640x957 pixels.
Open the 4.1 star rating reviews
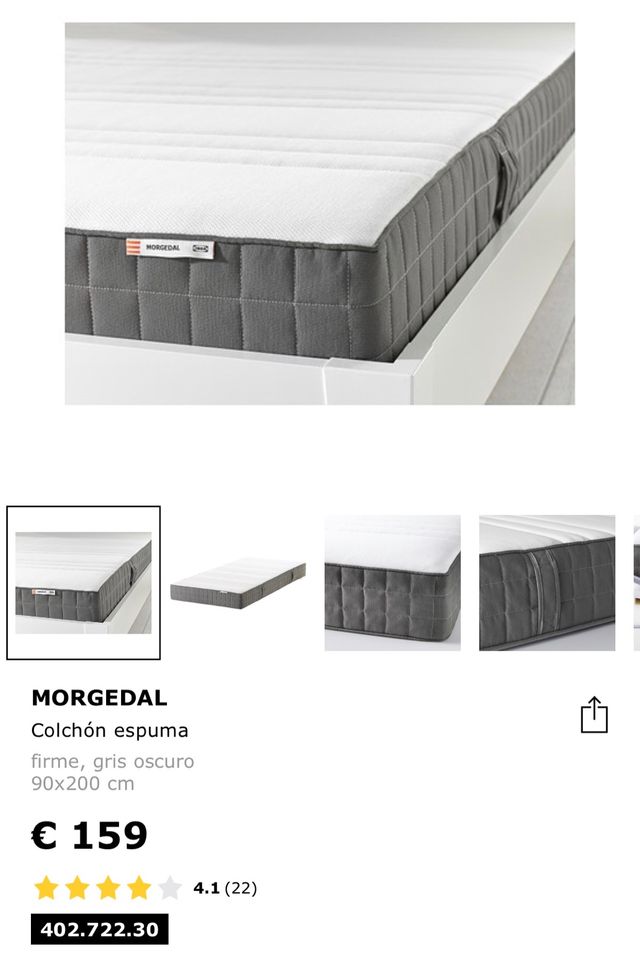pos(145,887)
